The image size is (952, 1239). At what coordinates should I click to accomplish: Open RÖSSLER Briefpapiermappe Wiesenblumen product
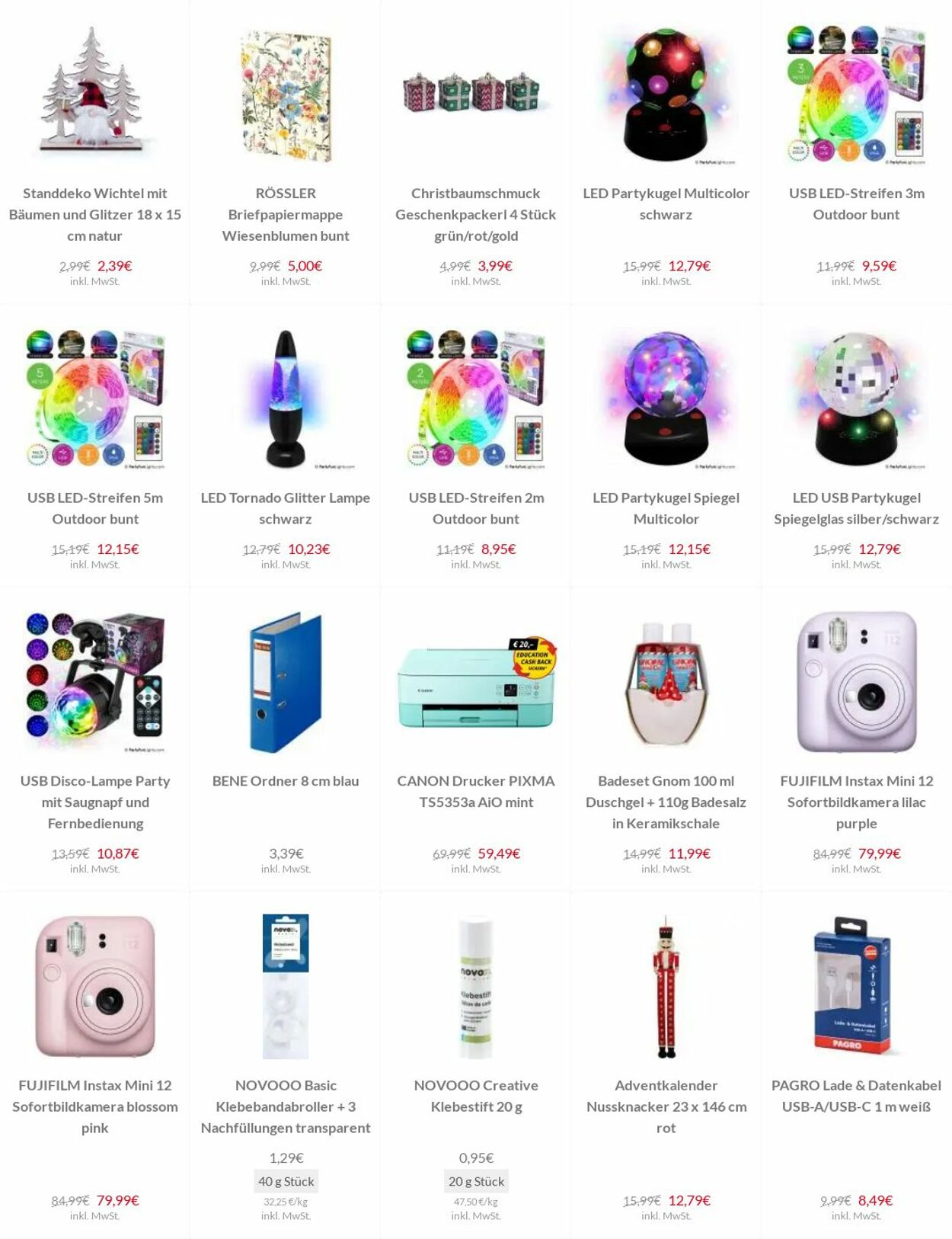click(285, 214)
